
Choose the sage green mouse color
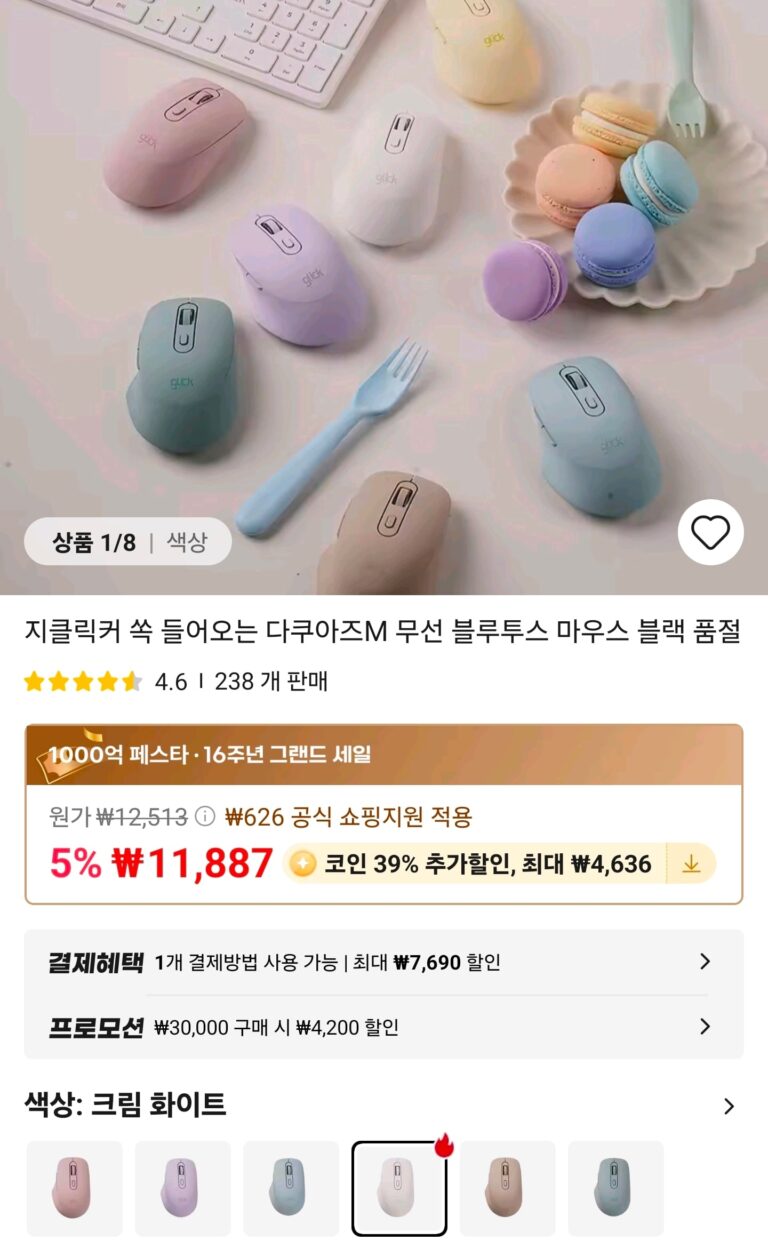615,1188
